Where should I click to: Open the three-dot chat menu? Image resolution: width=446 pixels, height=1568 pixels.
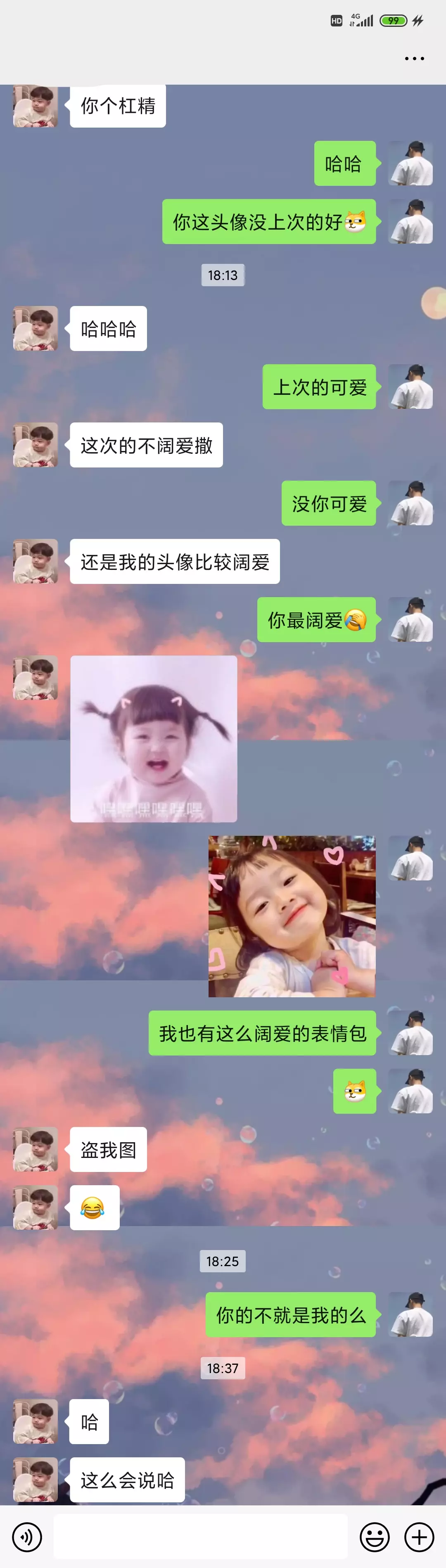tap(414, 59)
